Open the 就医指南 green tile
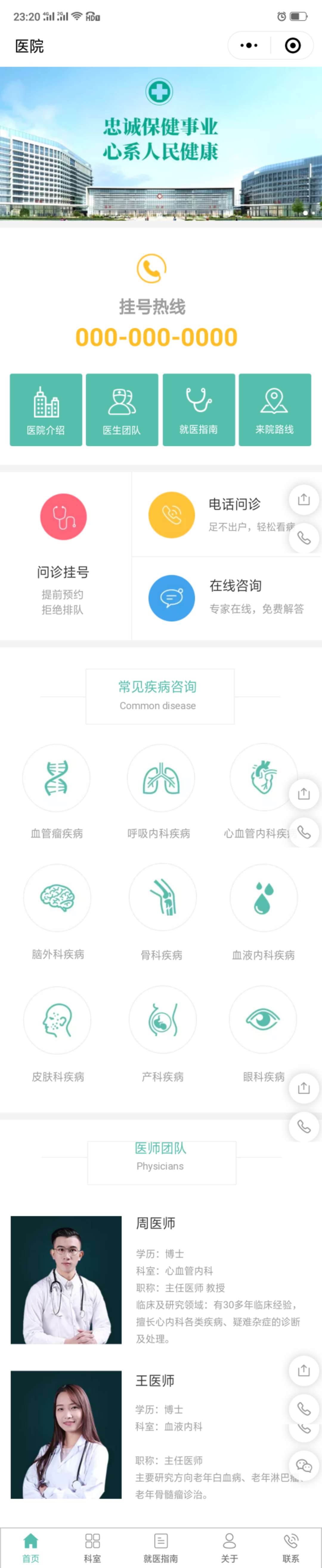This screenshot has height=1568, width=322. click(199, 410)
